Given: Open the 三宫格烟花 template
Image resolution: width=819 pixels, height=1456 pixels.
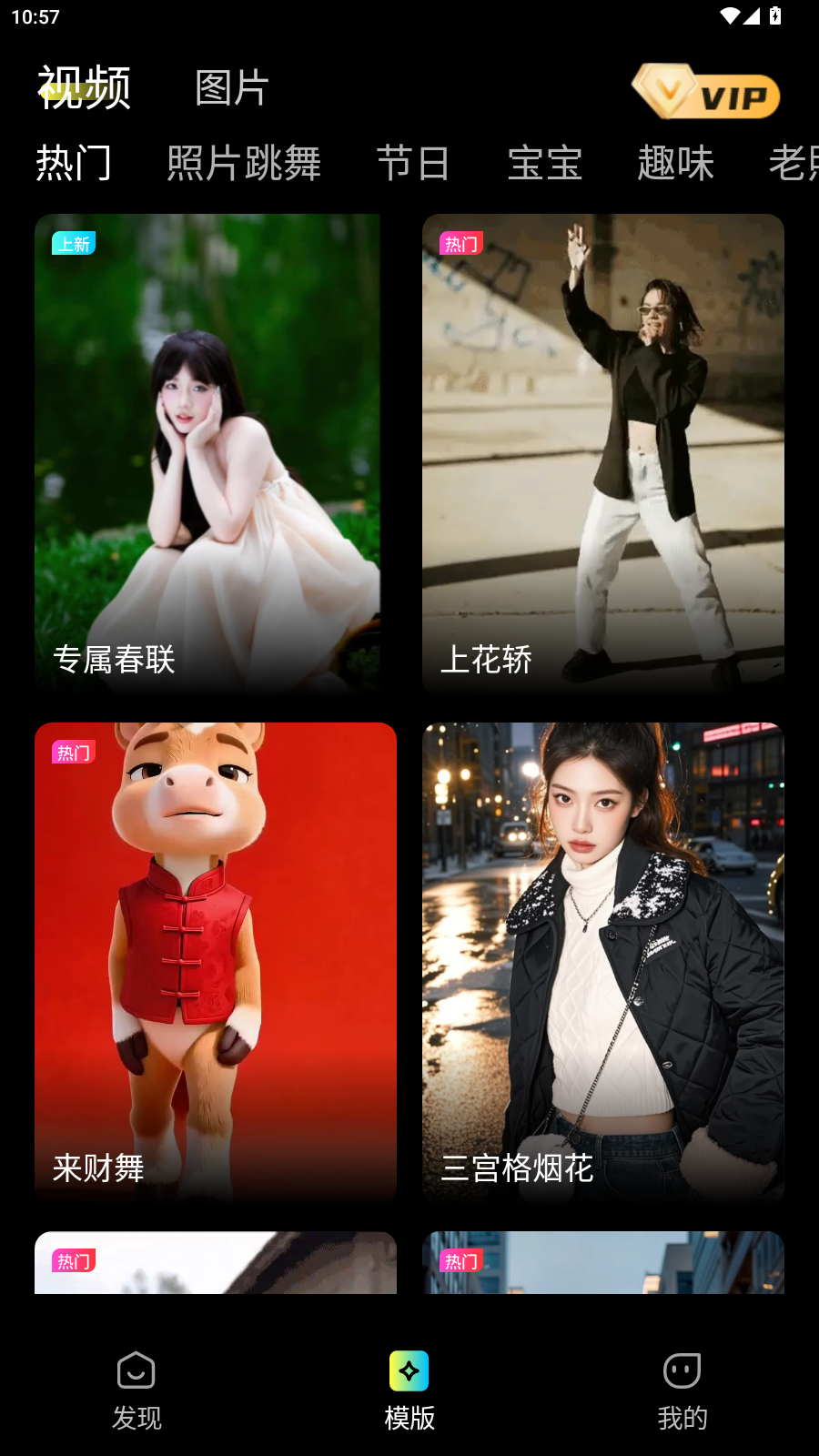Looking at the screenshot, I should tap(602, 963).
